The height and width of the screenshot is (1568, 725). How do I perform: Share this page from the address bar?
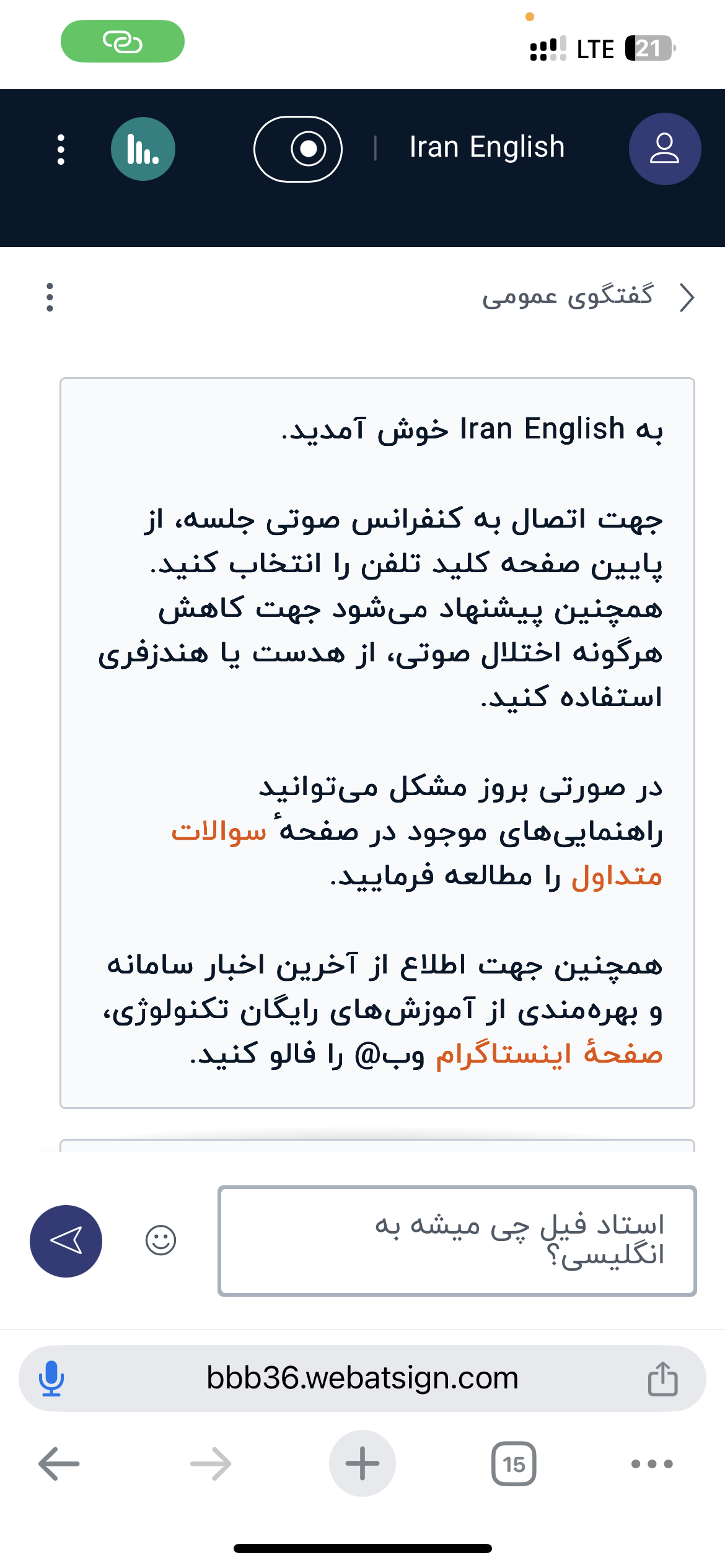pyautogui.click(x=662, y=1379)
